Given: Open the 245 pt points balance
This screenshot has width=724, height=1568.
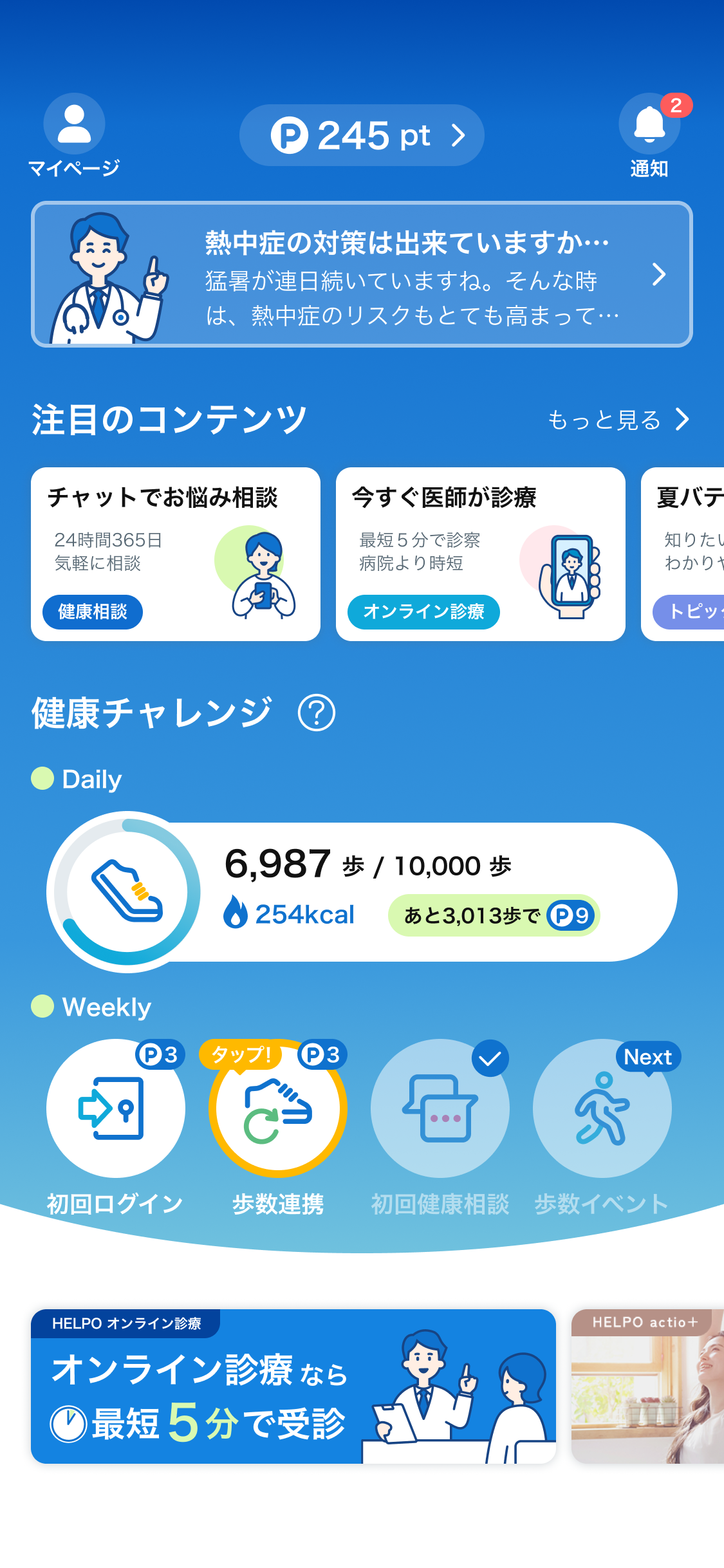Looking at the screenshot, I should (x=362, y=135).
